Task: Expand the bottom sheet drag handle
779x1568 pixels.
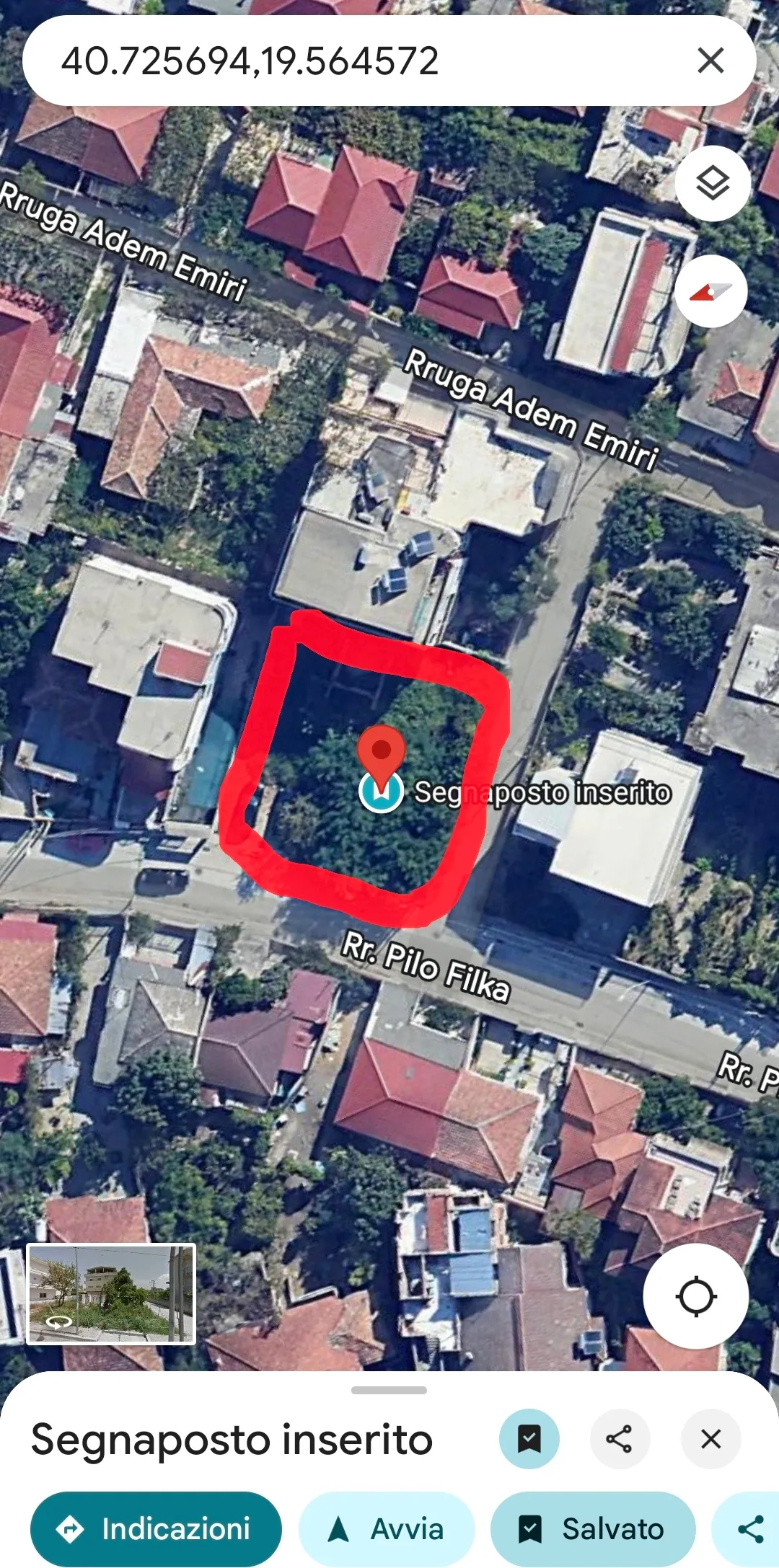Action: tap(389, 1390)
